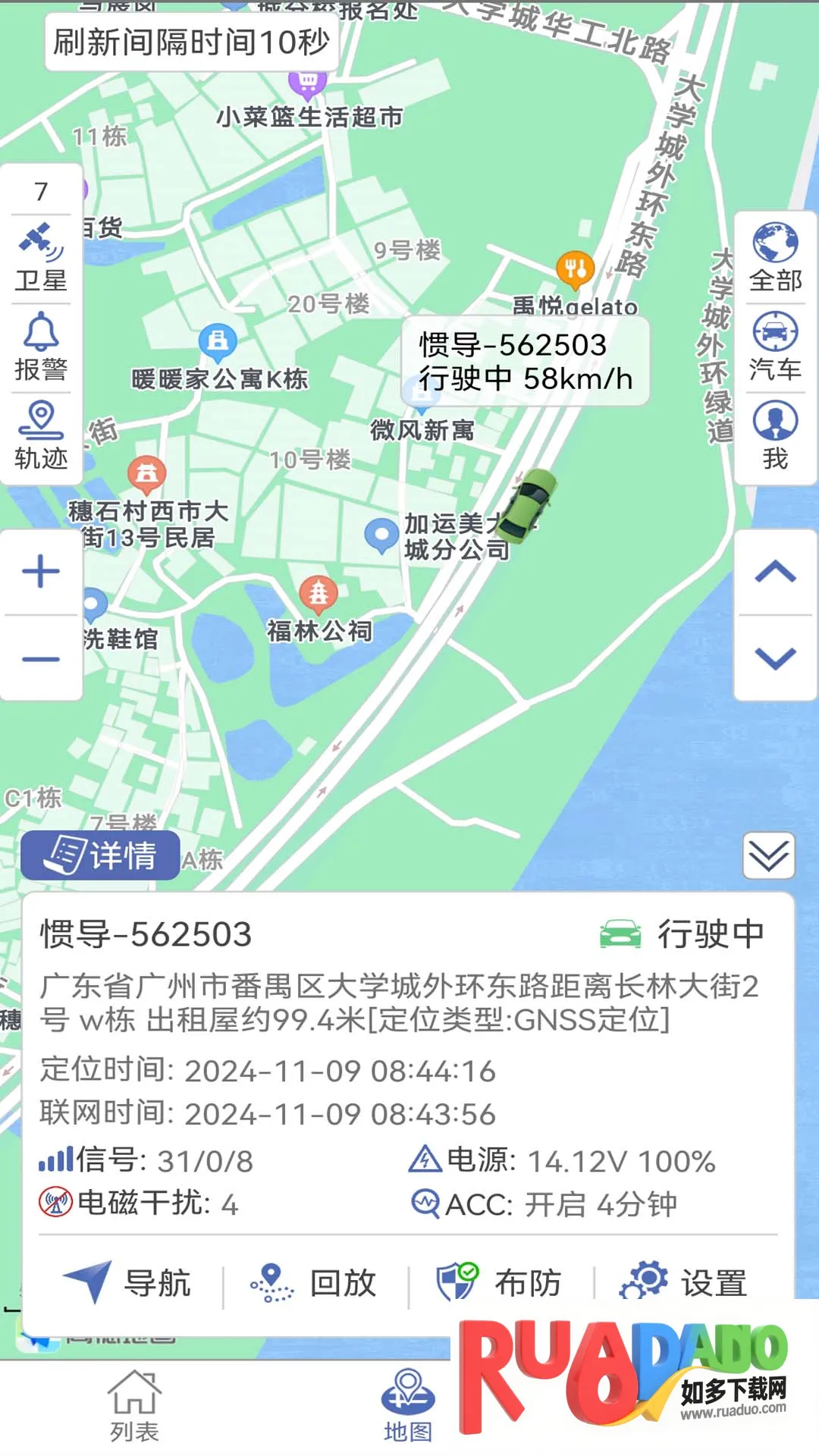Viewport: 819px width, 1456px height.
Task: Locate my position with 我
Action: tap(775, 435)
